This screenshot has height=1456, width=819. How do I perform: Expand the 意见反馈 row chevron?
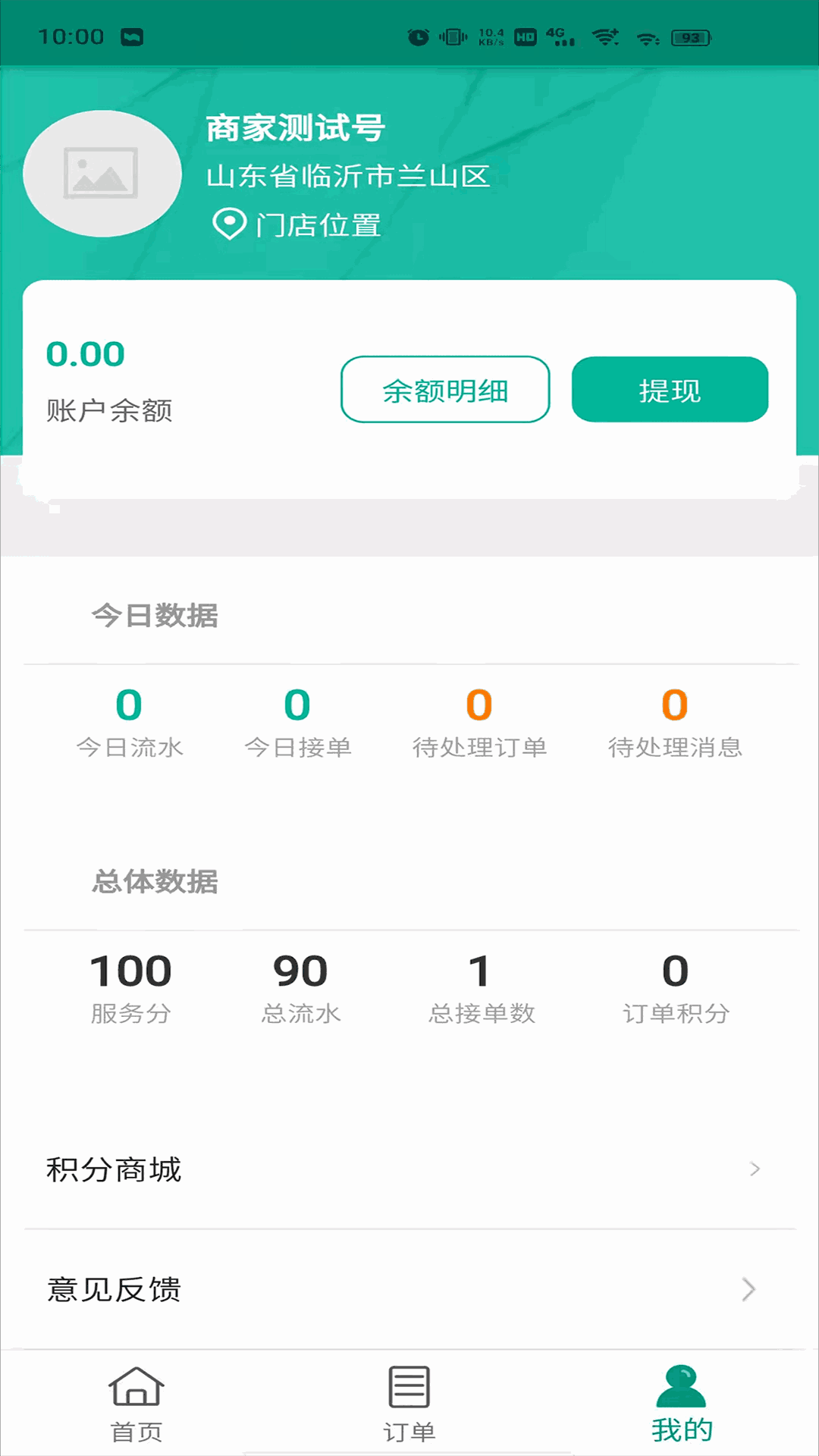[749, 1290]
